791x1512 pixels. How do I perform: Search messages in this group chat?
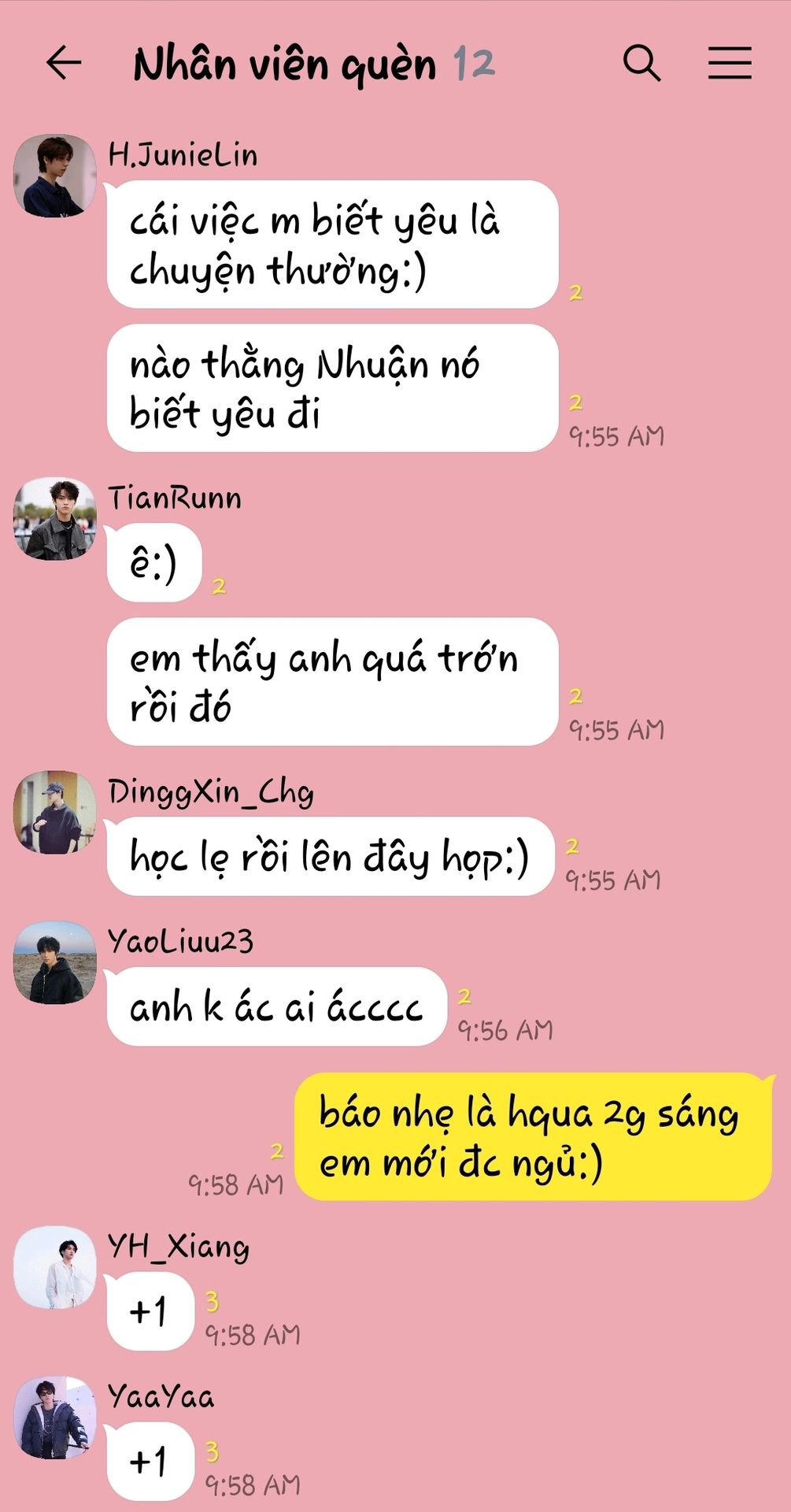[x=642, y=63]
